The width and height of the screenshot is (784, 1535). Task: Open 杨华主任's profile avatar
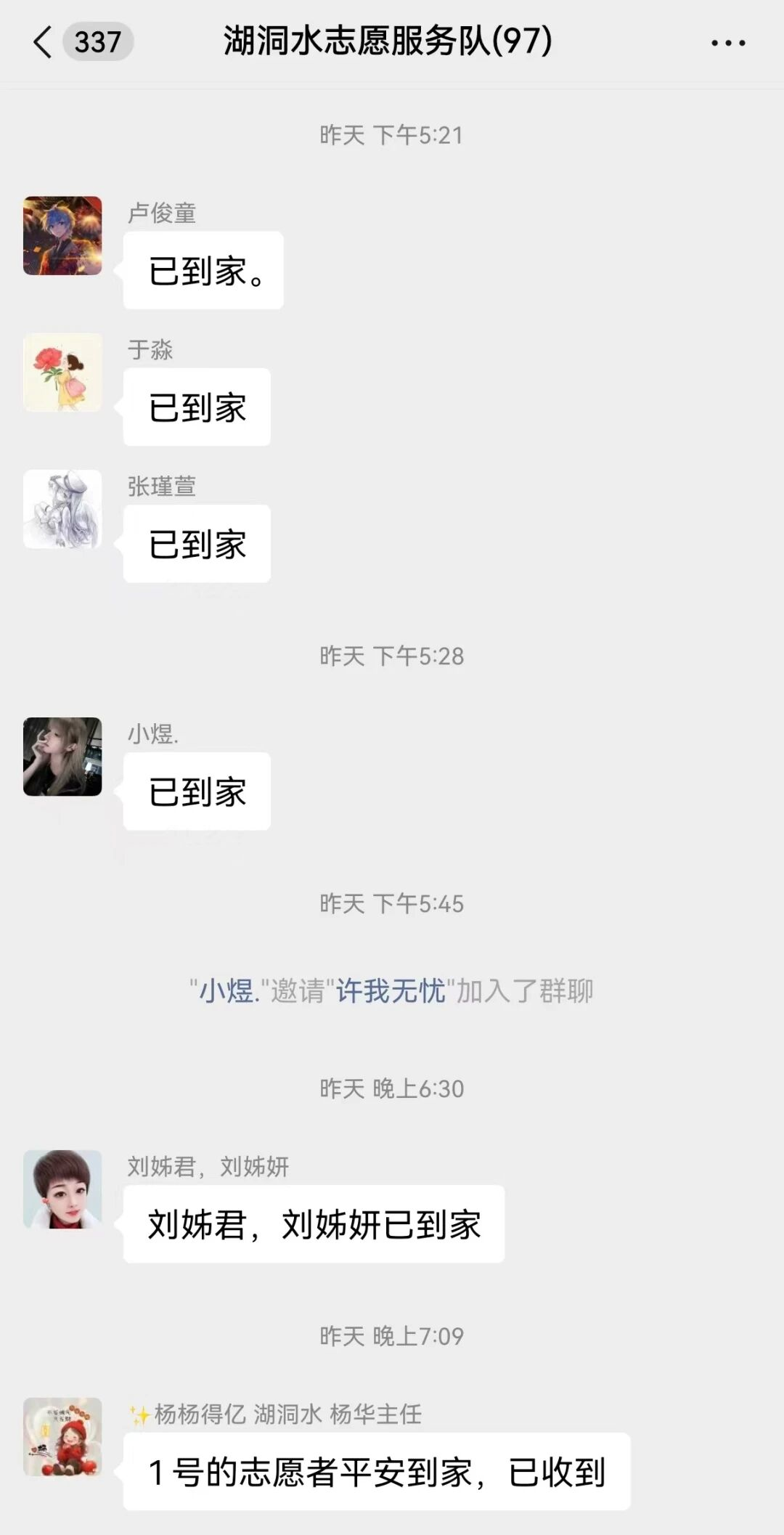[62, 1437]
